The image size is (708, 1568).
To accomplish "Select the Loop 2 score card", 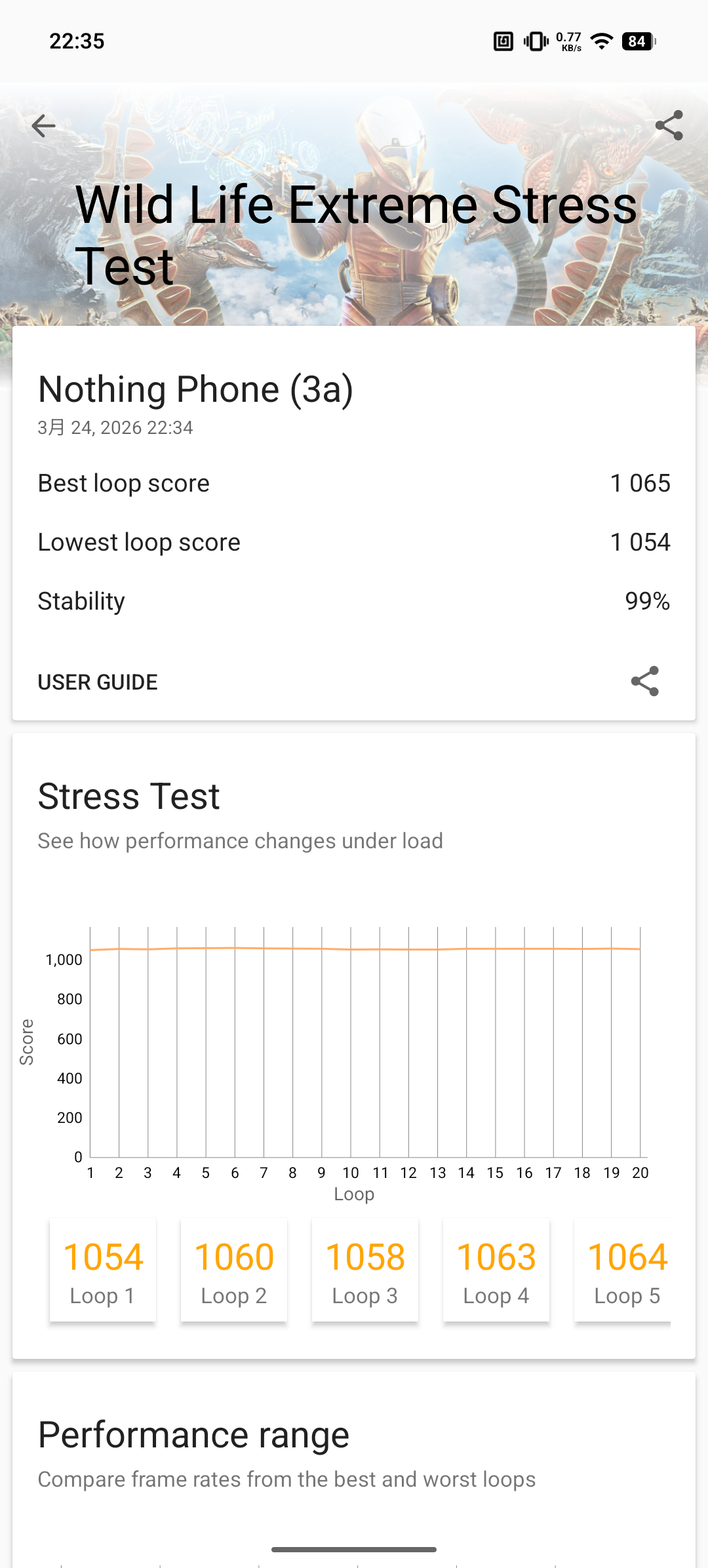I will pyautogui.click(x=234, y=1270).
